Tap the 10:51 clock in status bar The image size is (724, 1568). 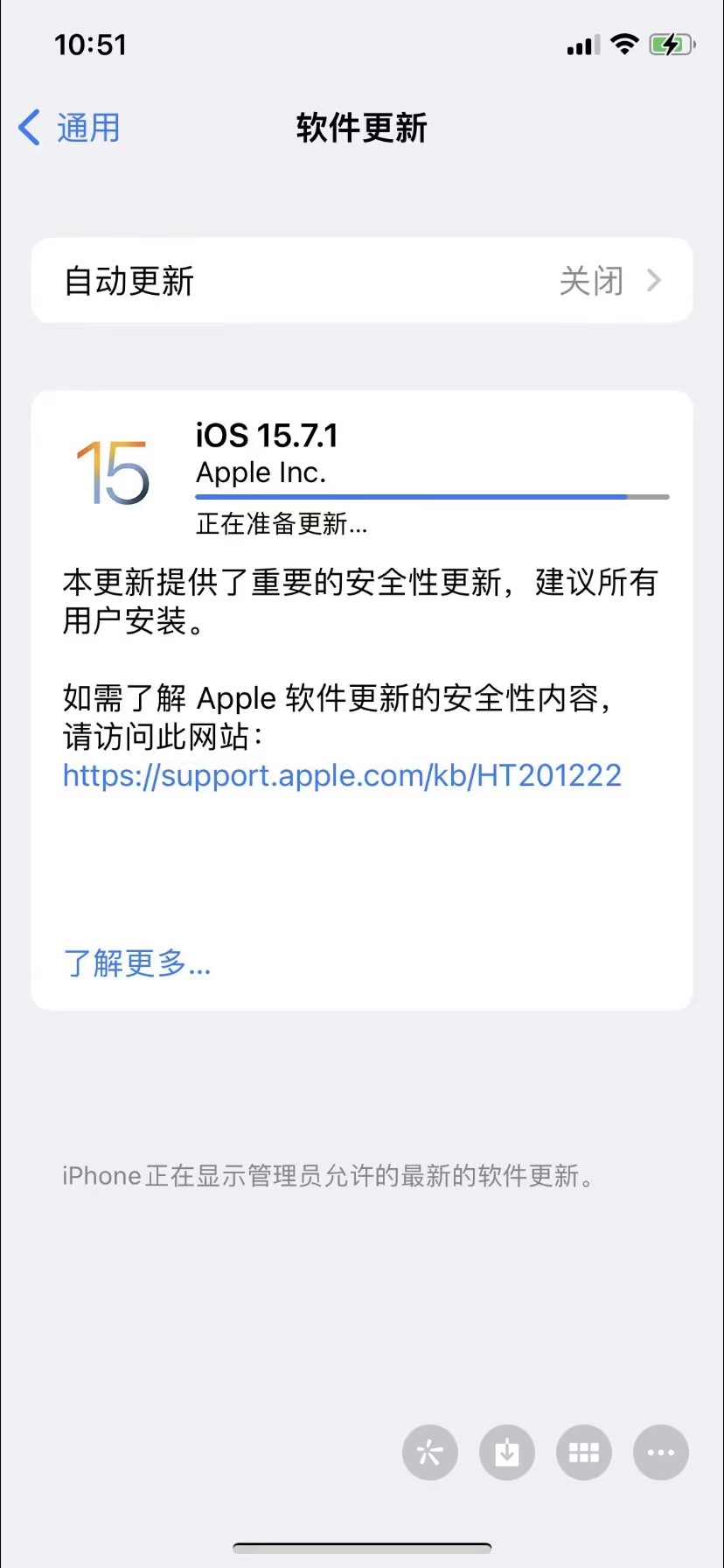[x=92, y=46]
